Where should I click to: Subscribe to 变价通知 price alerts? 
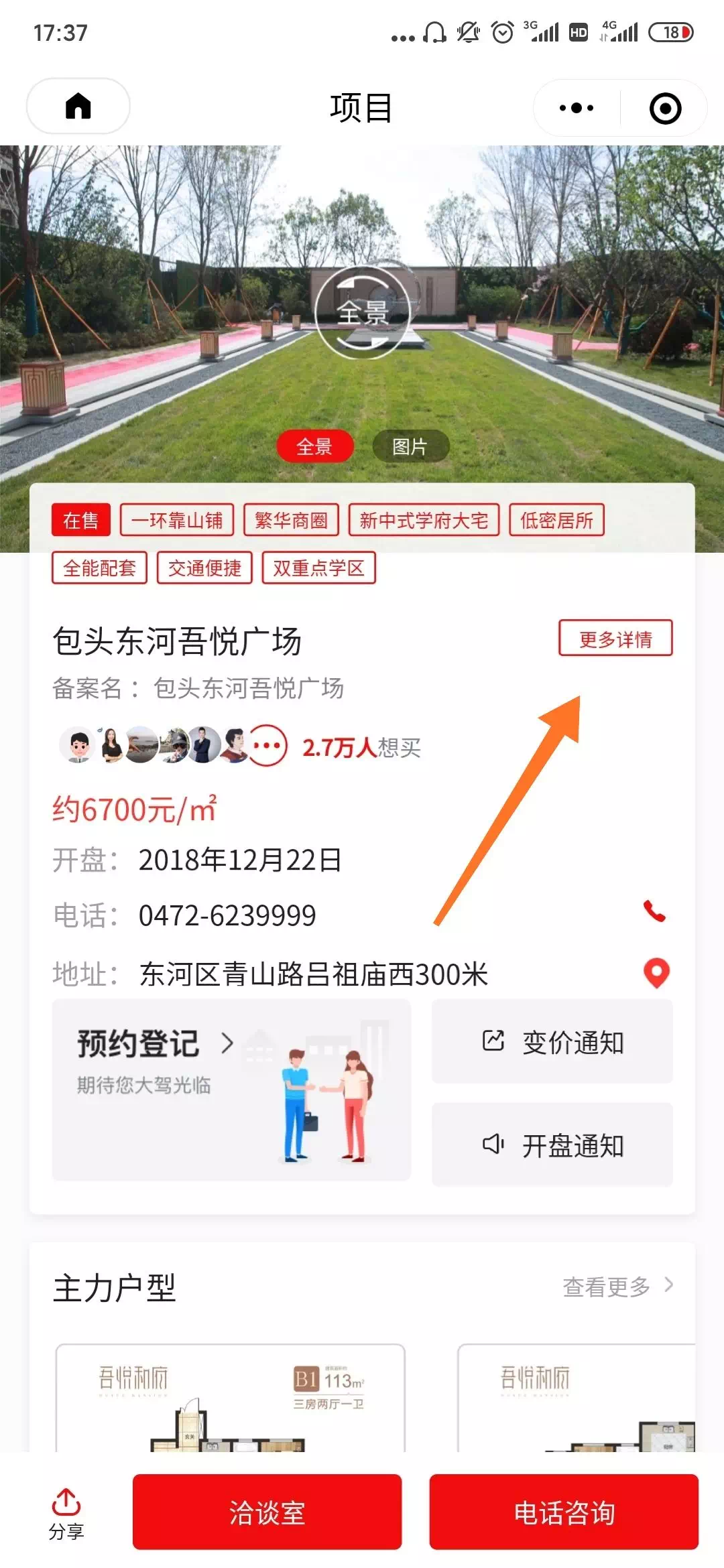tap(552, 1041)
